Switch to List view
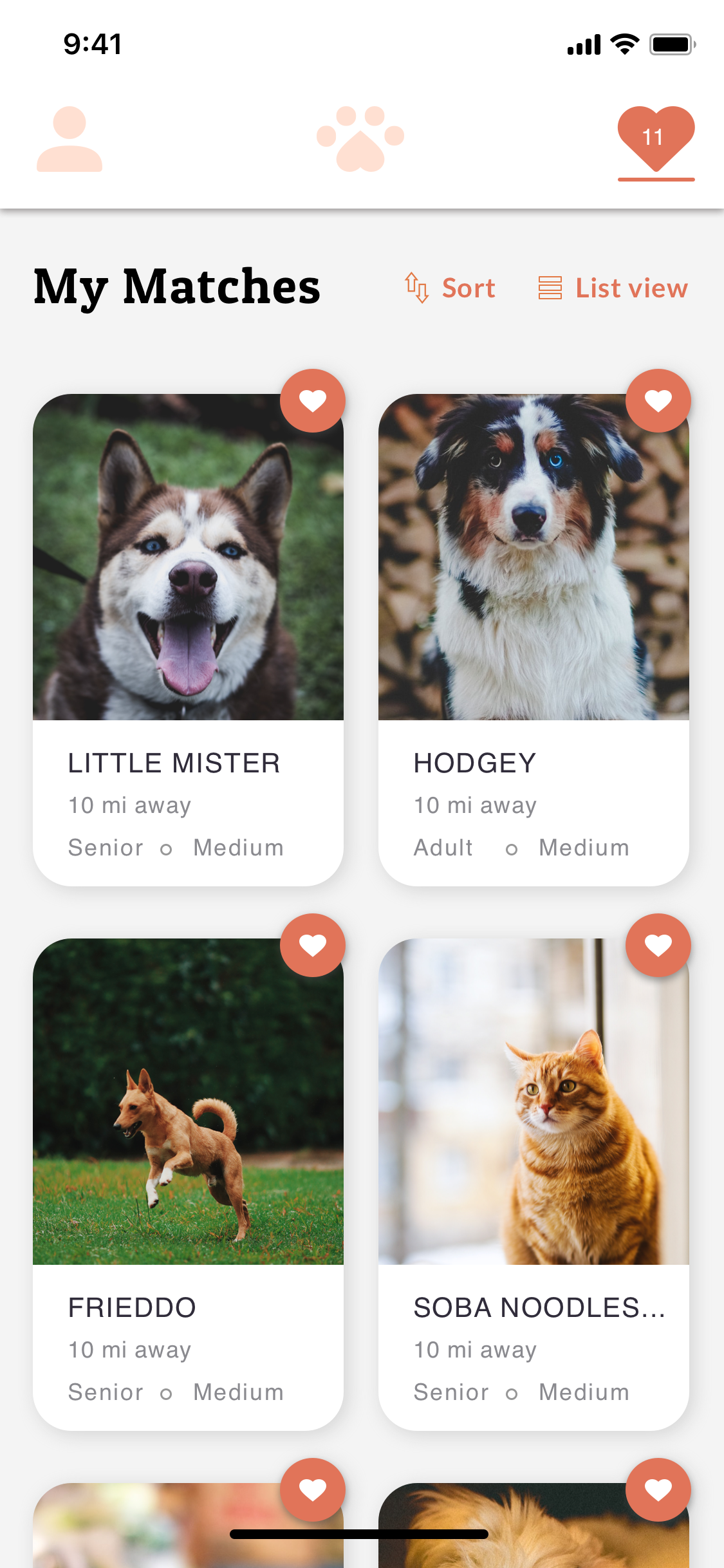Image resolution: width=724 pixels, height=1568 pixels. [x=613, y=288]
